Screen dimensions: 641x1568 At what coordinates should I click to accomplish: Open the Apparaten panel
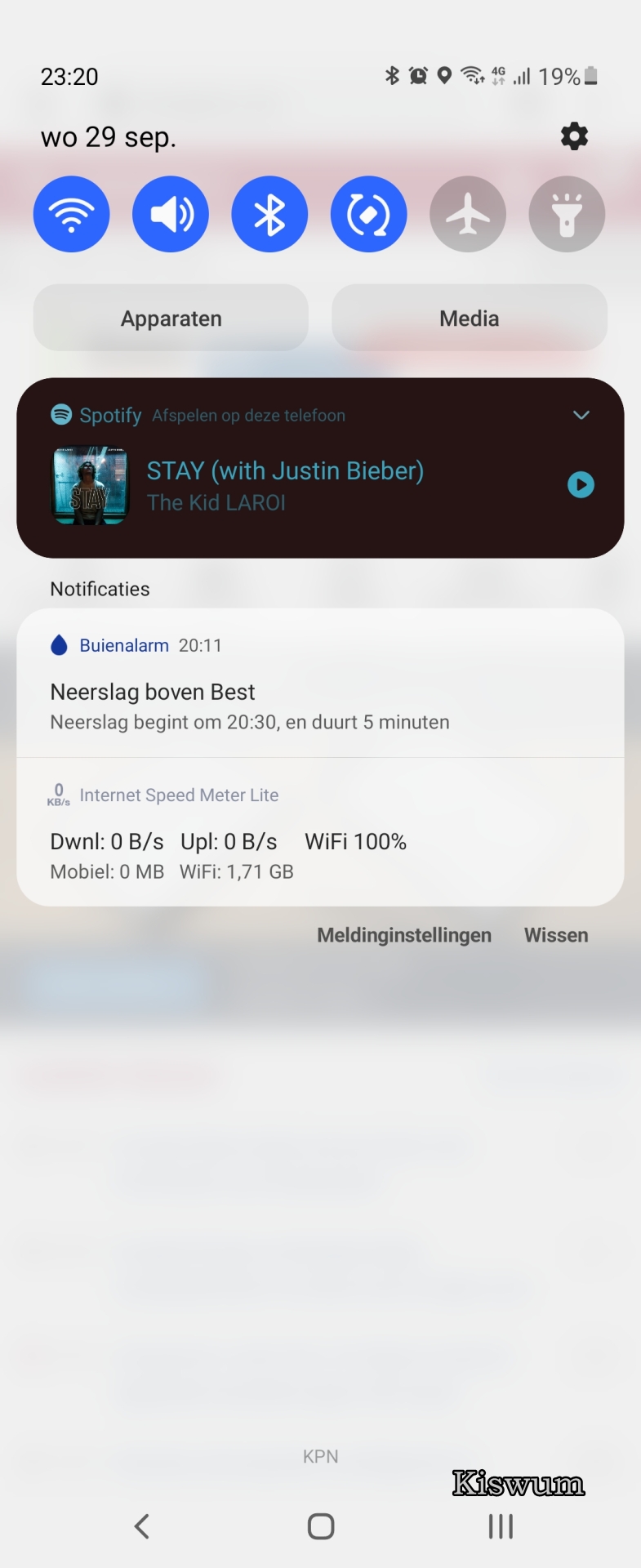pyautogui.click(x=171, y=318)
